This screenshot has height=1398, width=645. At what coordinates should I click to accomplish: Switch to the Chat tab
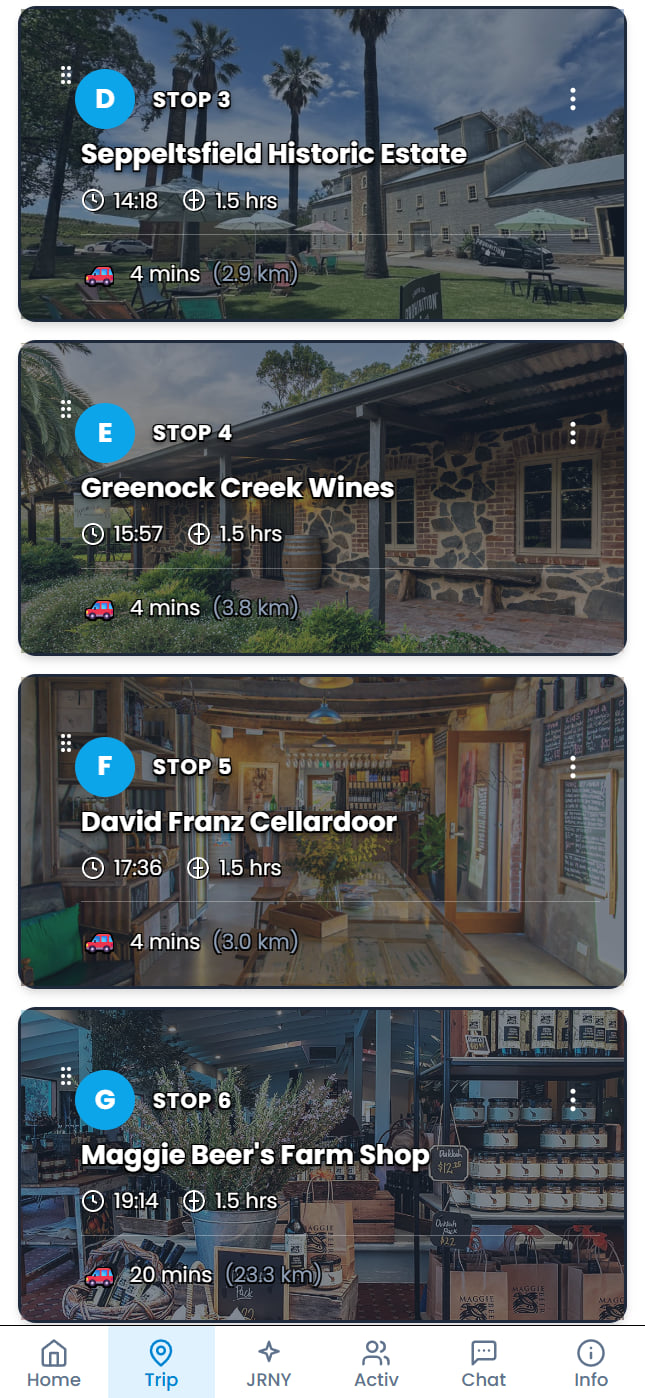[x=484, y=1363]
